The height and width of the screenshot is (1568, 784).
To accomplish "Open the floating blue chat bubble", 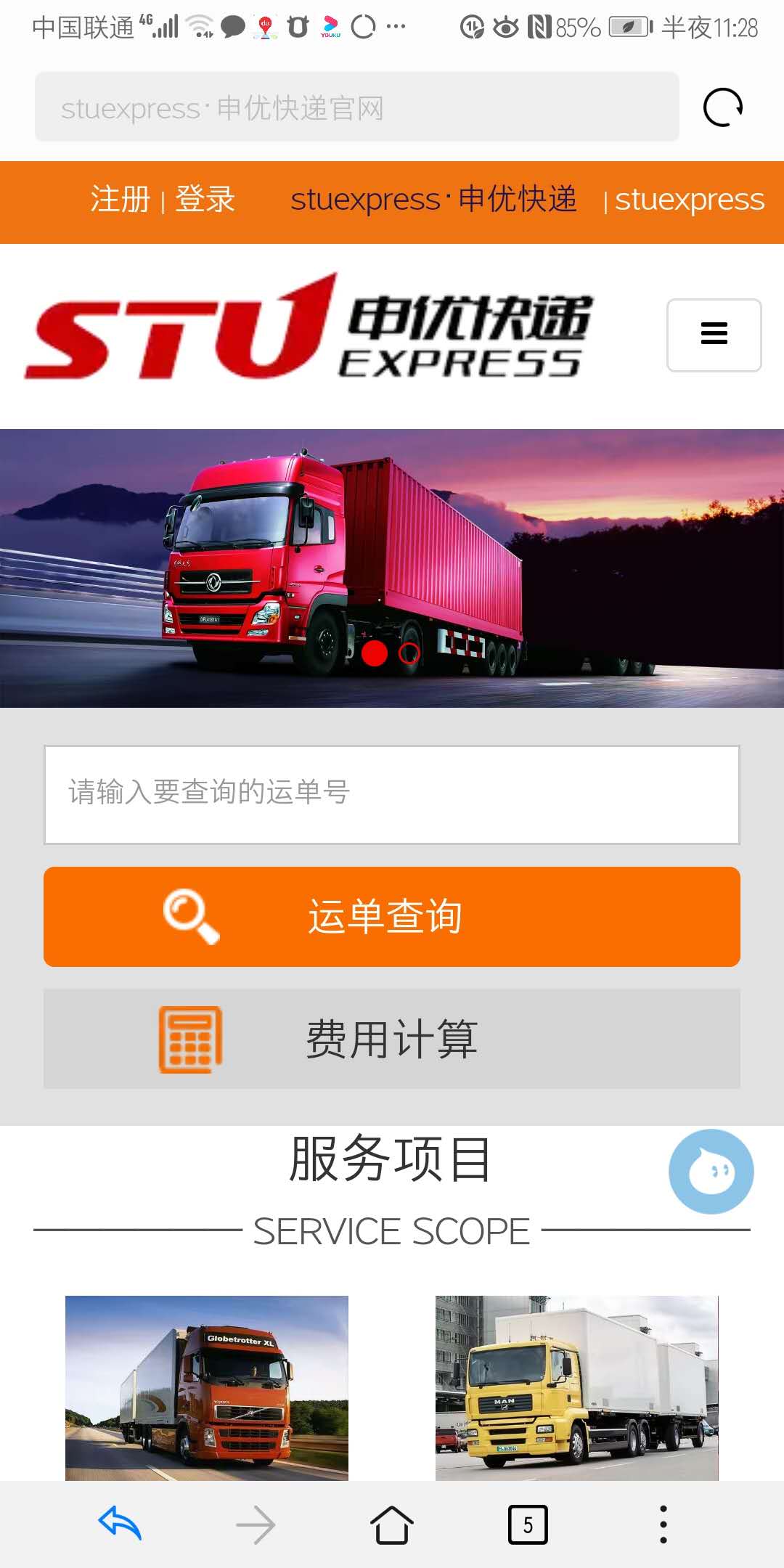I will tap(711, 1171).
